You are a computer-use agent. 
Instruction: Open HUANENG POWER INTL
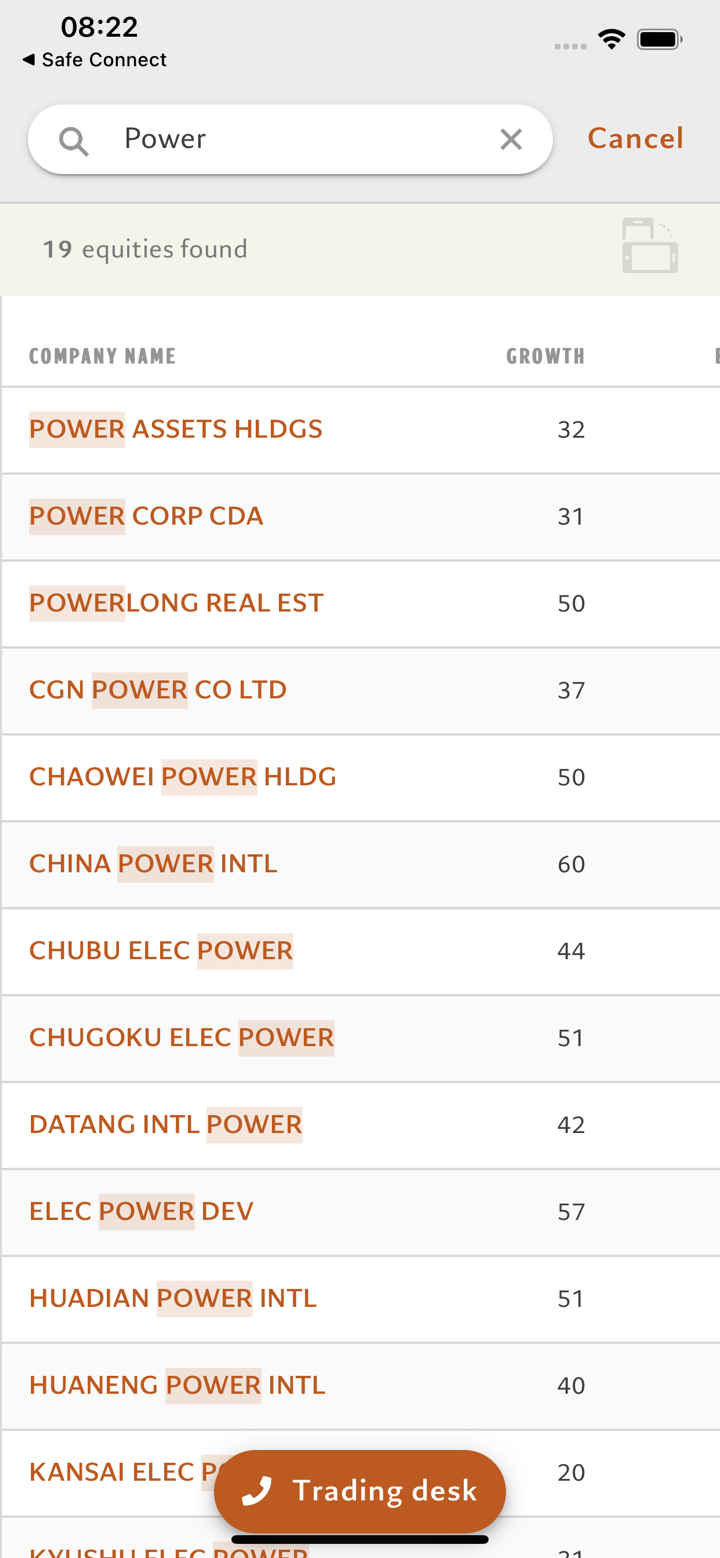177,1386
